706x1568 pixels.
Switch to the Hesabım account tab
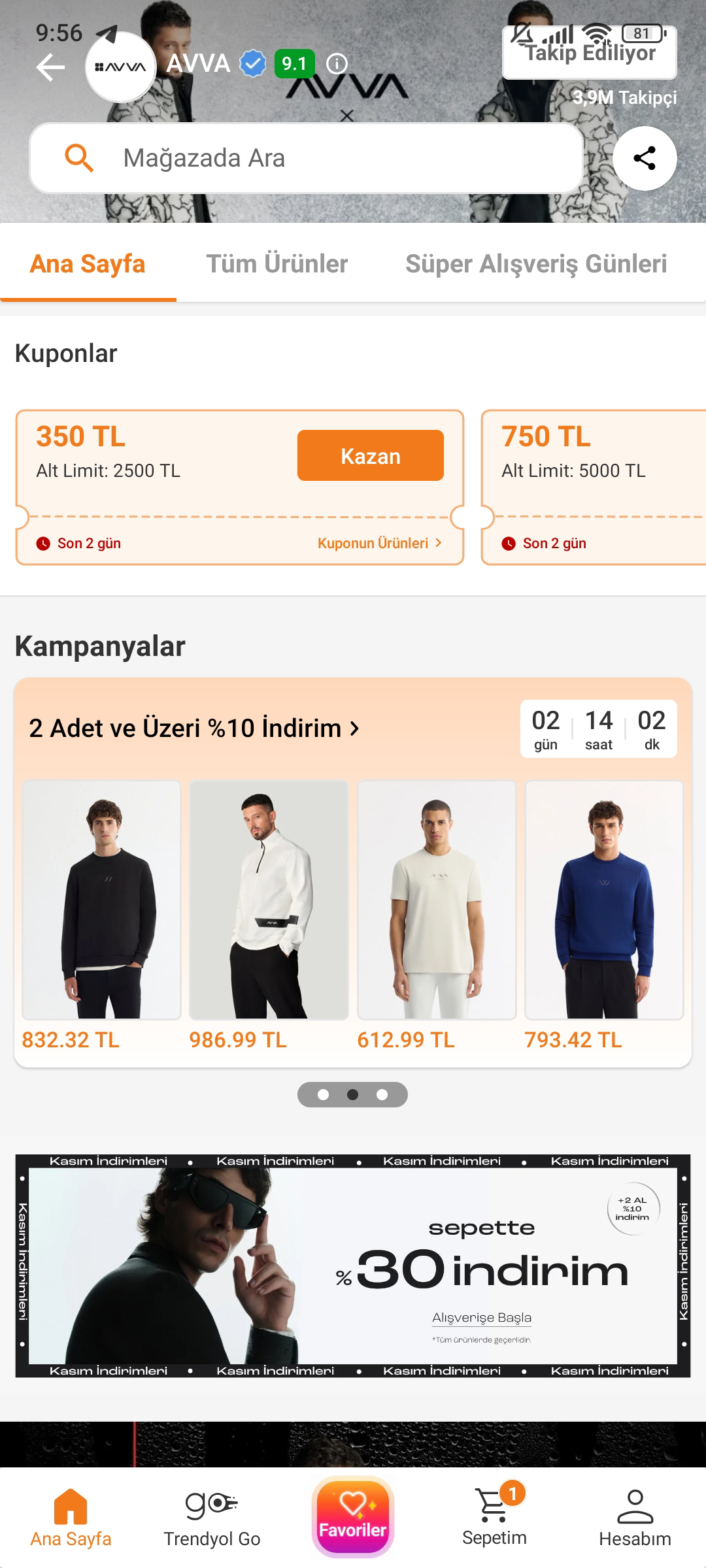[635, 1518]
